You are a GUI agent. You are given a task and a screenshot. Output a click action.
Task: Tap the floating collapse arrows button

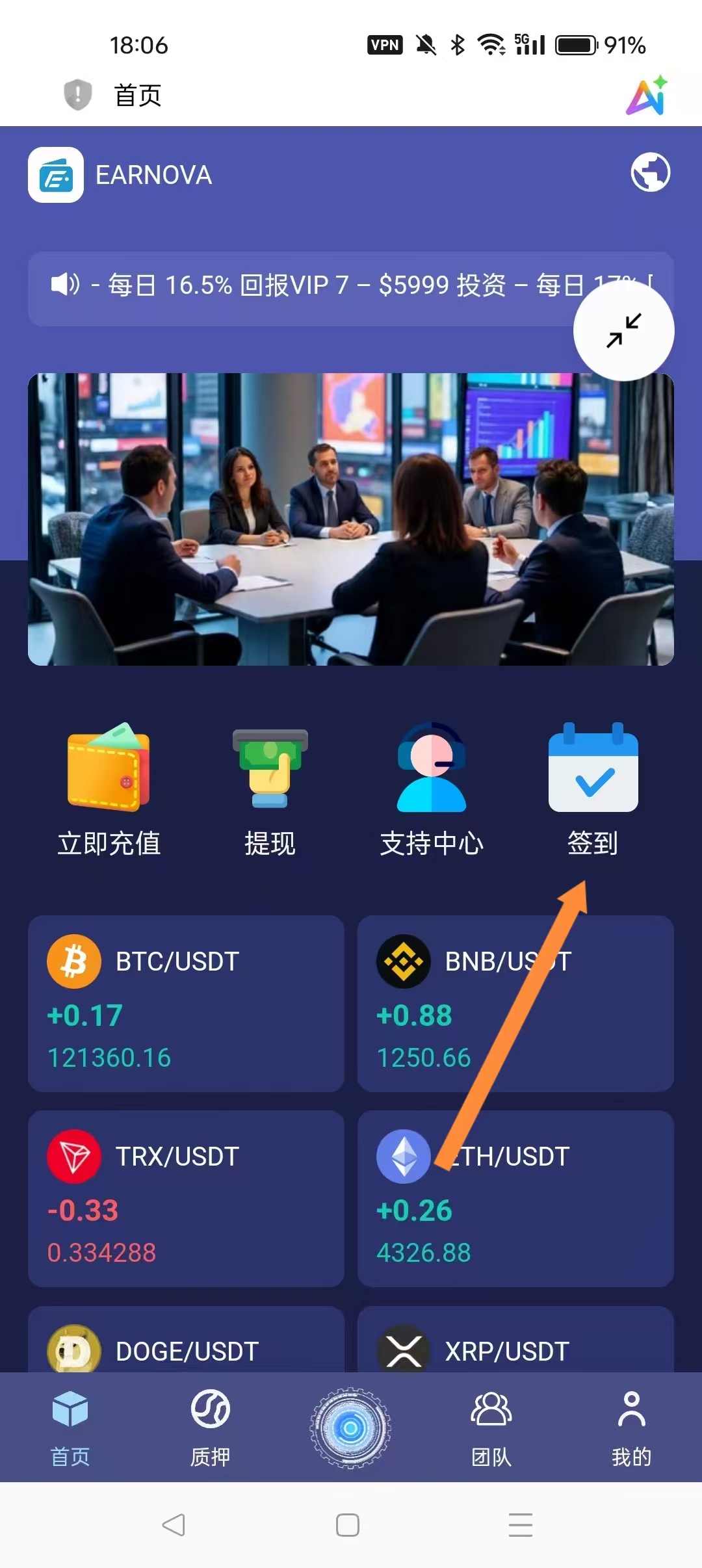(623, 330)
